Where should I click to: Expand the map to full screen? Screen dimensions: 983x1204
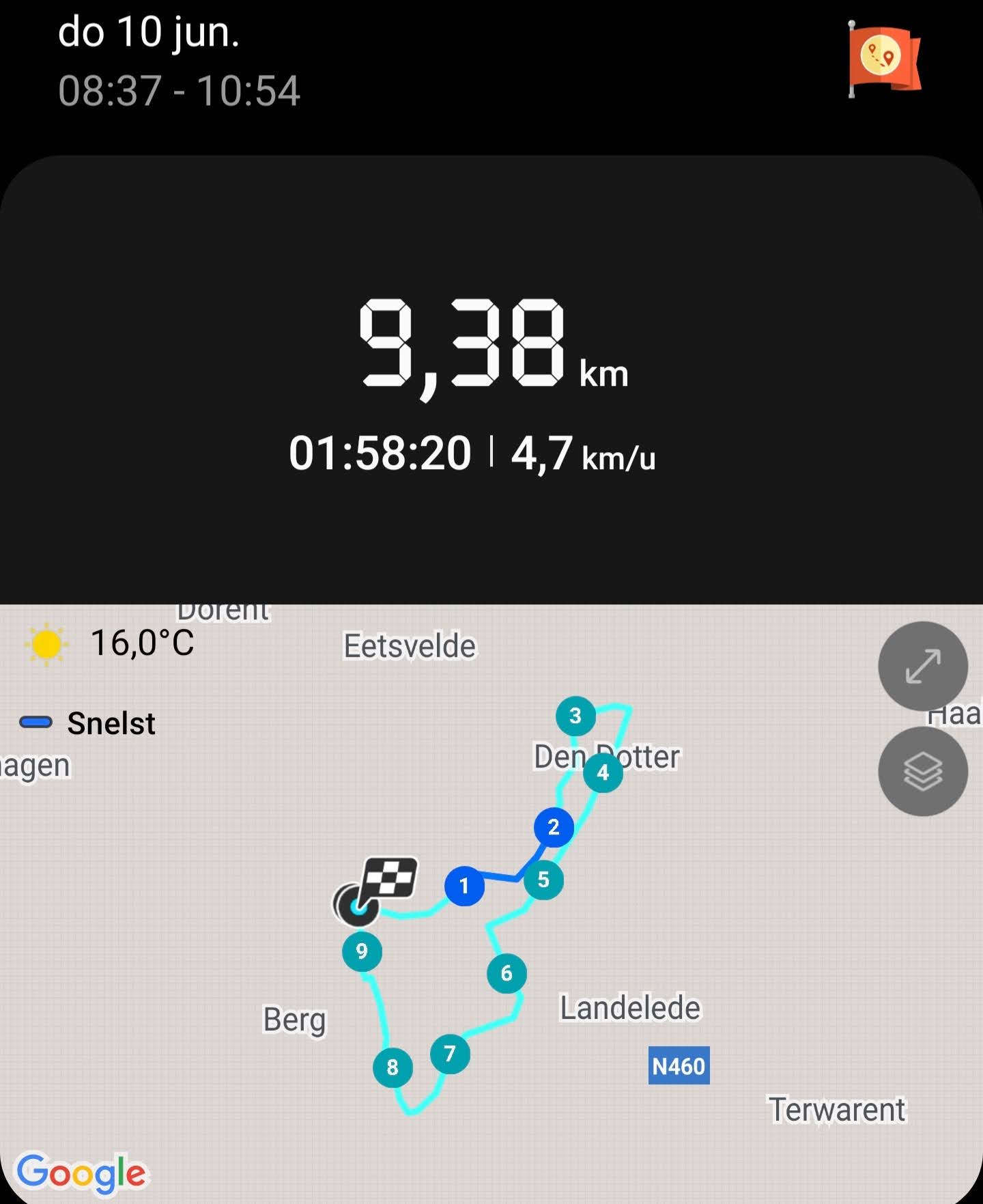click(922, 667)
